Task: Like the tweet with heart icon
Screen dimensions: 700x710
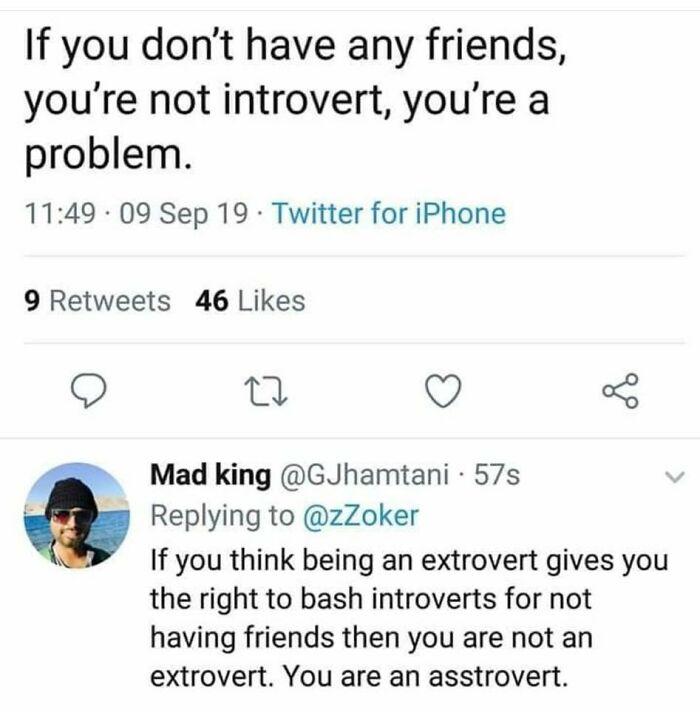Action: (443, 391)
